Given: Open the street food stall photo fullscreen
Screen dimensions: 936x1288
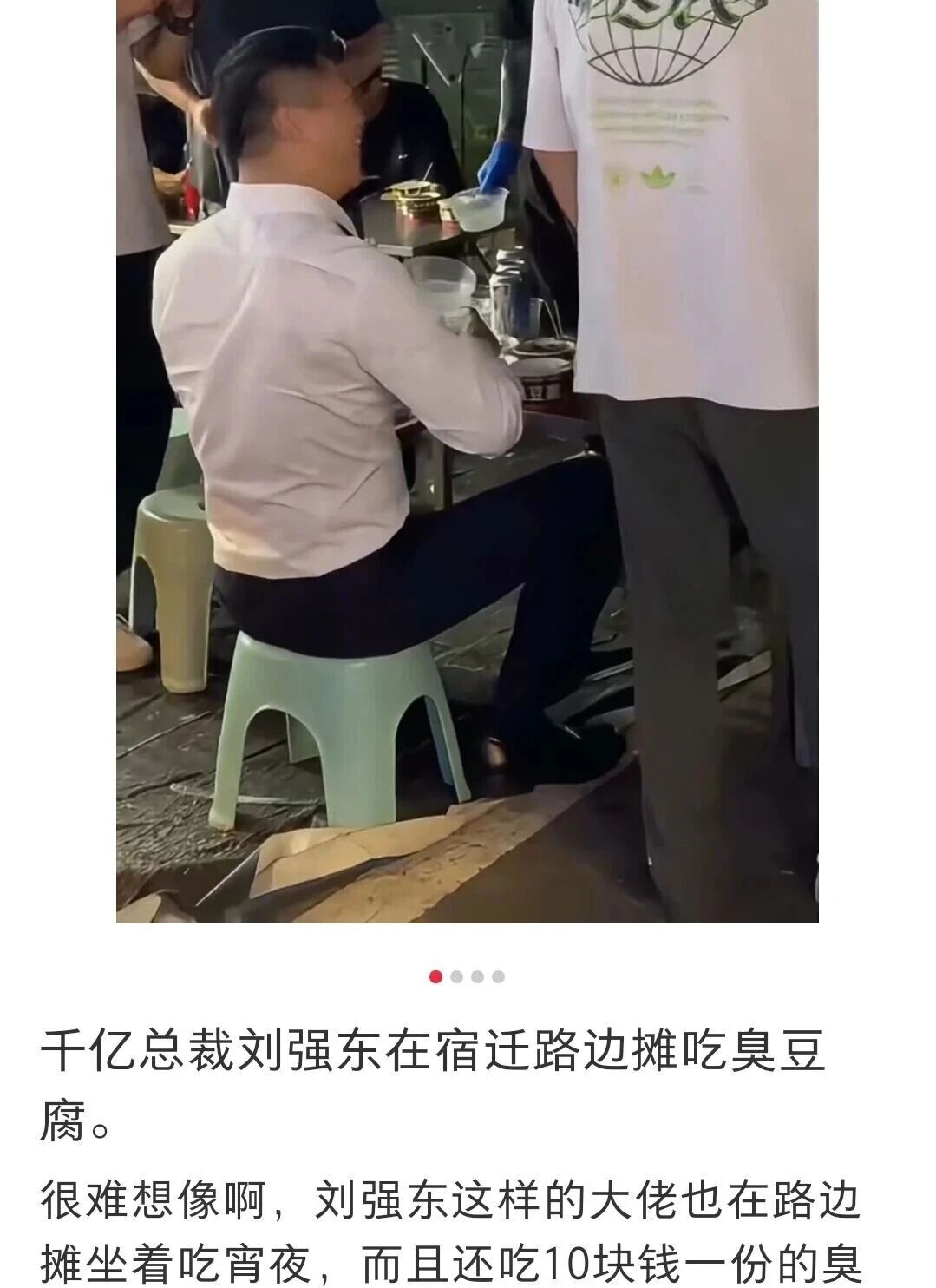Looking at the screenshot, I should (x=467, y=460).
